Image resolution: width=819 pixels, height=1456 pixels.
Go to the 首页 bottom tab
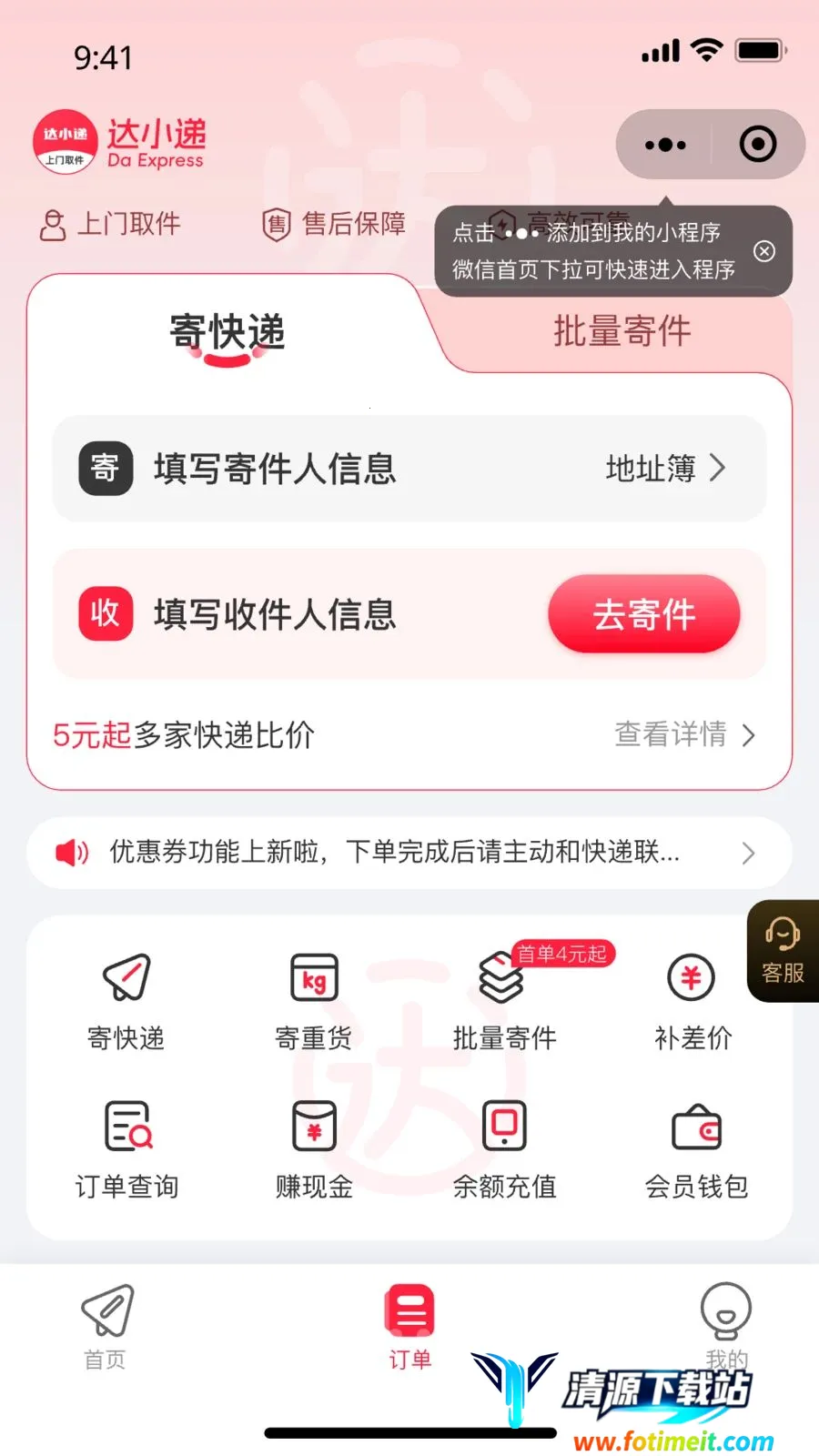pos(106,1327)
